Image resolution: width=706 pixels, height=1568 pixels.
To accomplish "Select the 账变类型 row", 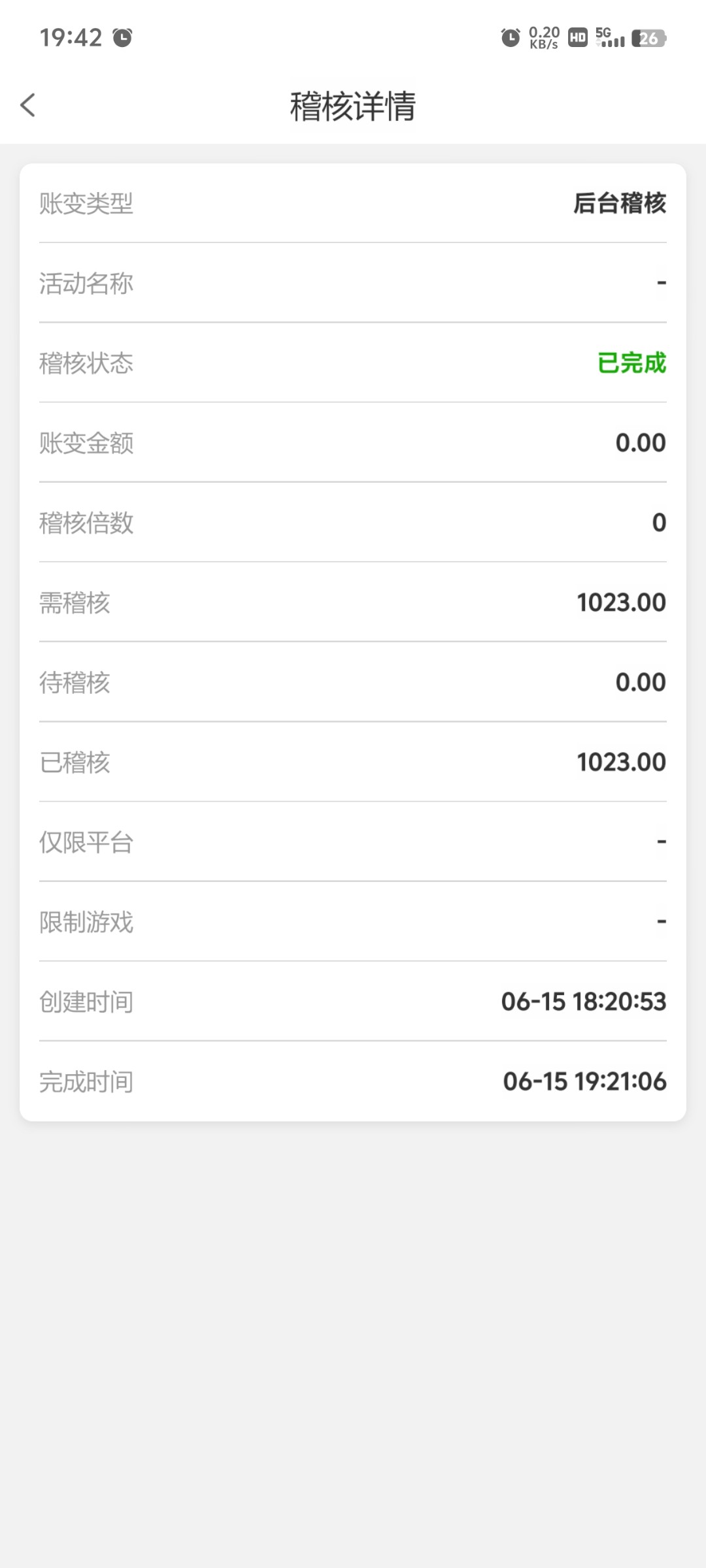I will click(x=353, y=203).
